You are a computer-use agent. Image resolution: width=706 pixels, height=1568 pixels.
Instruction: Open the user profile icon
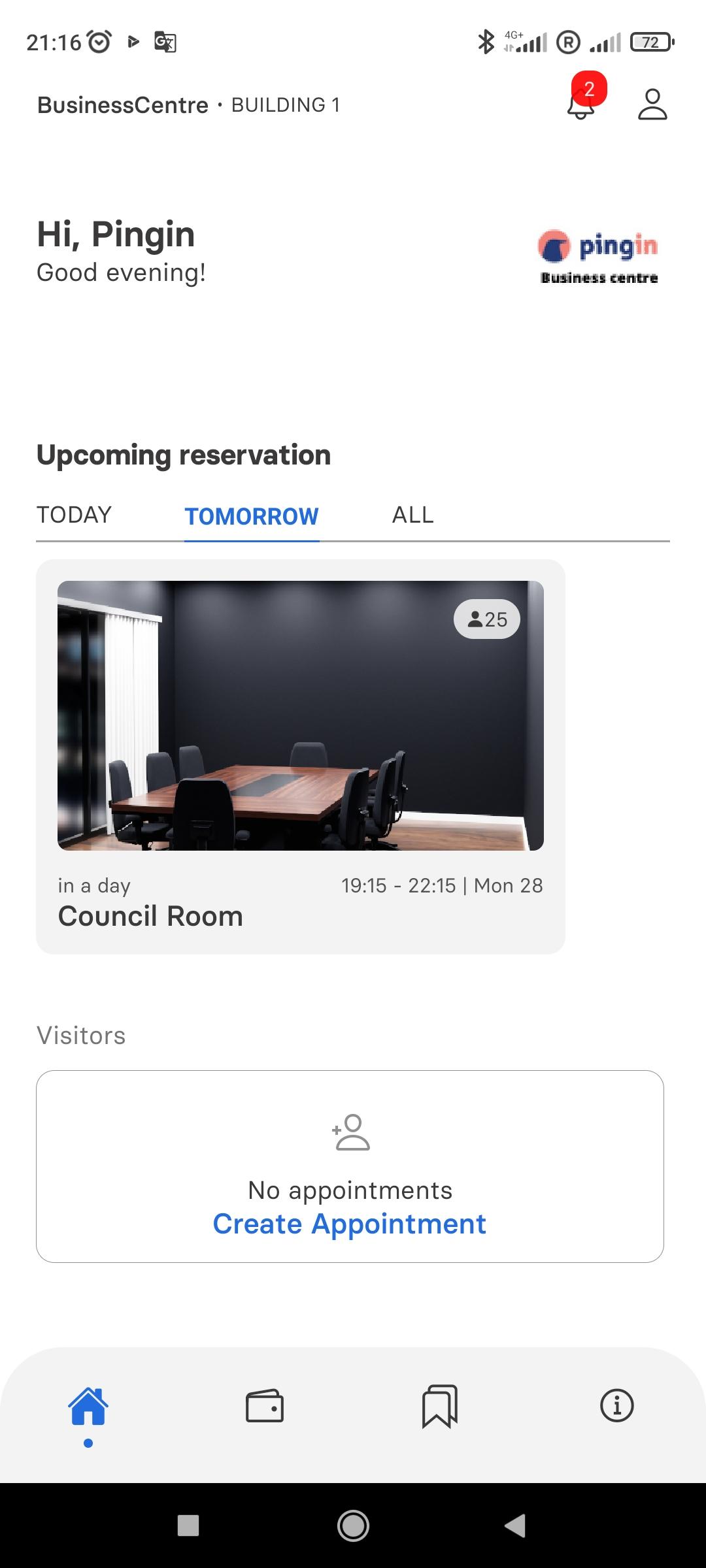coord(652,105)
